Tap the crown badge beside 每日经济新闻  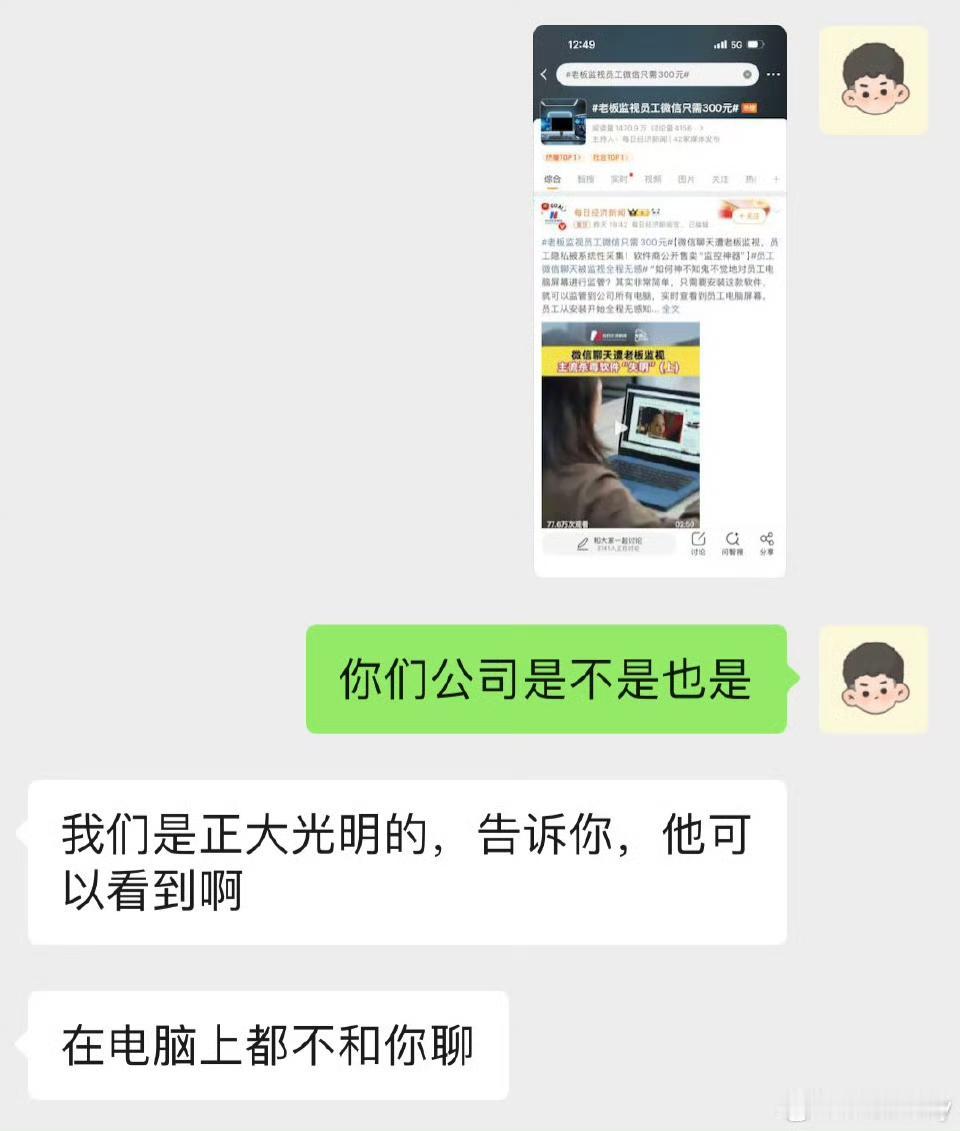[633, 211]
